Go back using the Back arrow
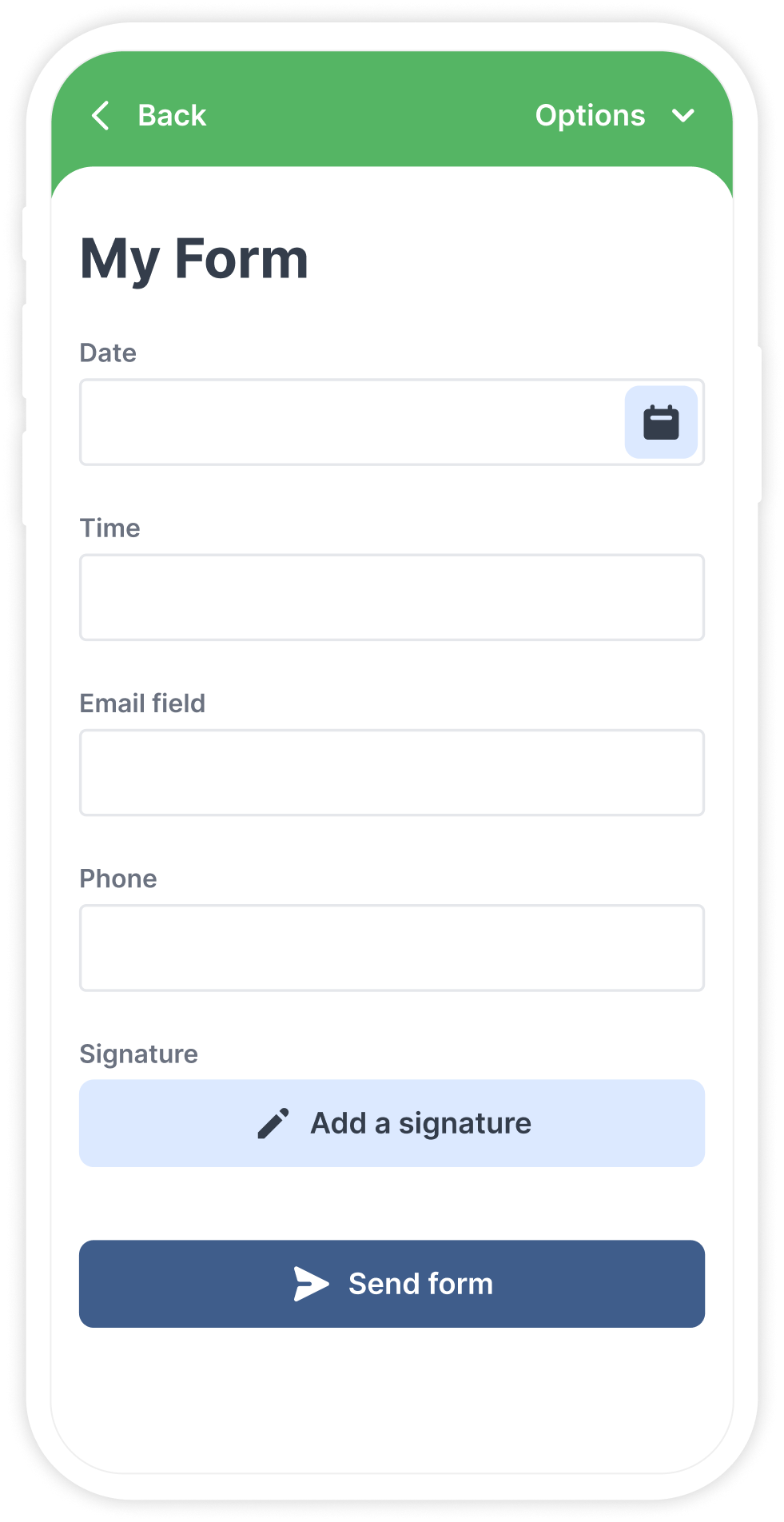This screenshot has width=784, height=1522. click(x=101, y=116)
